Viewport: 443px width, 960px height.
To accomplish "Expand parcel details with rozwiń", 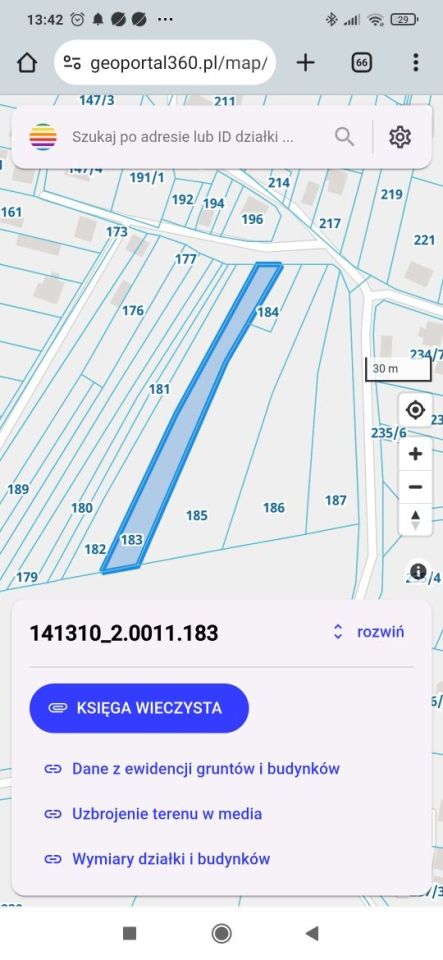I will click(x=369, y=632).
